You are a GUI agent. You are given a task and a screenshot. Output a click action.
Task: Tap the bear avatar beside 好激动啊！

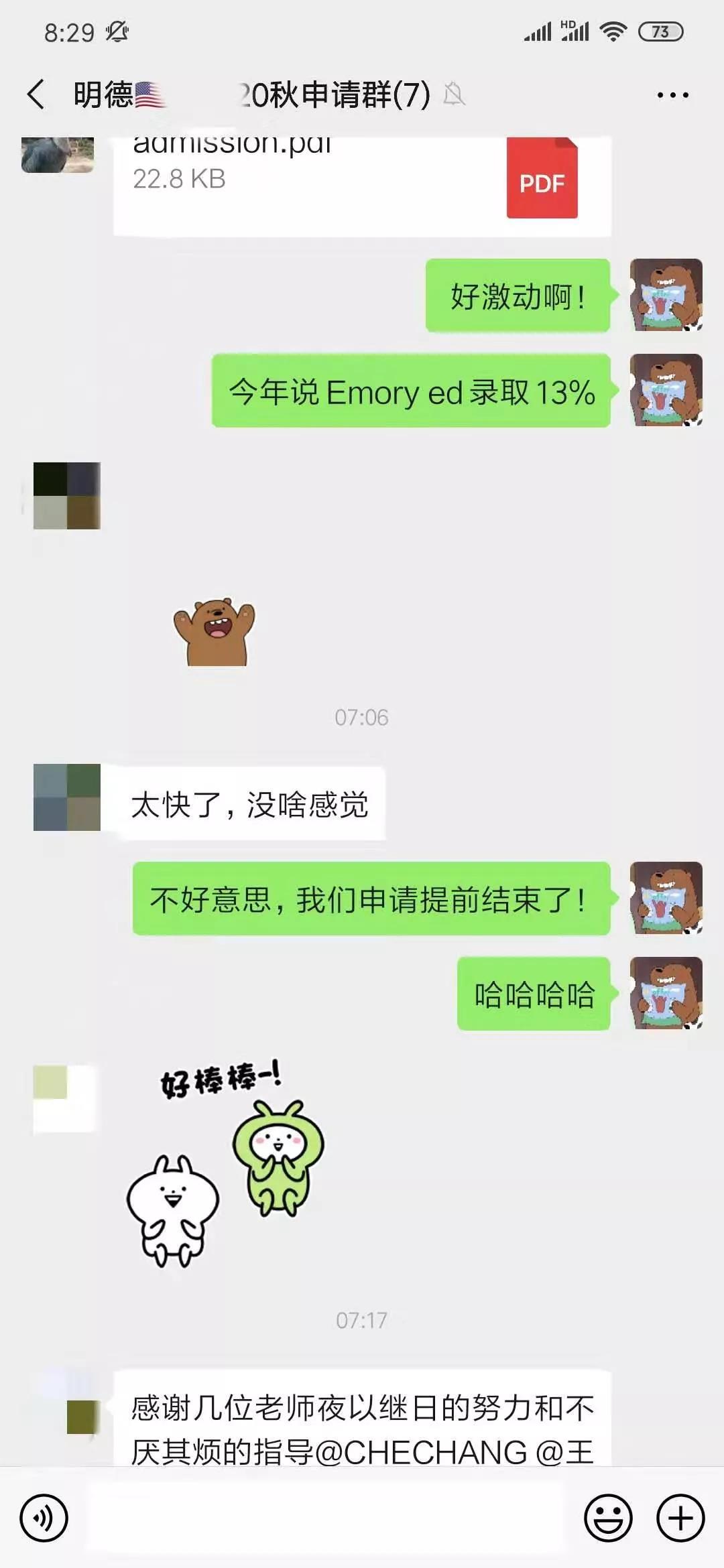pos(666,295)
